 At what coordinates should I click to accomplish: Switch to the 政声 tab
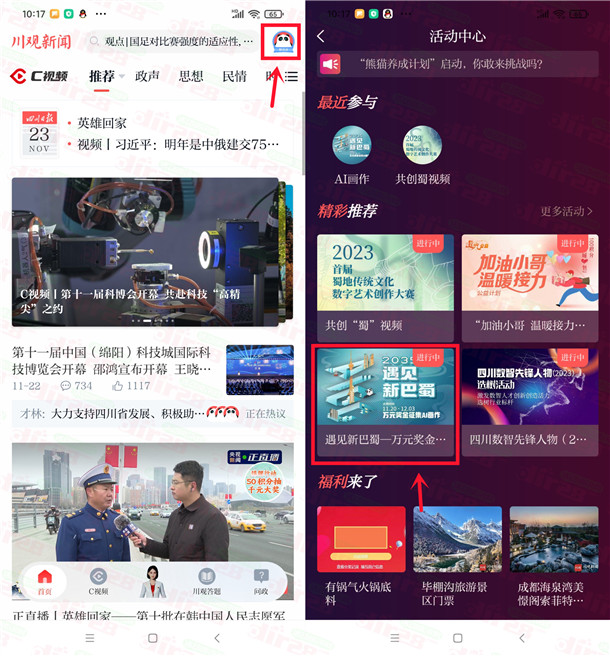tap(148, 76)
